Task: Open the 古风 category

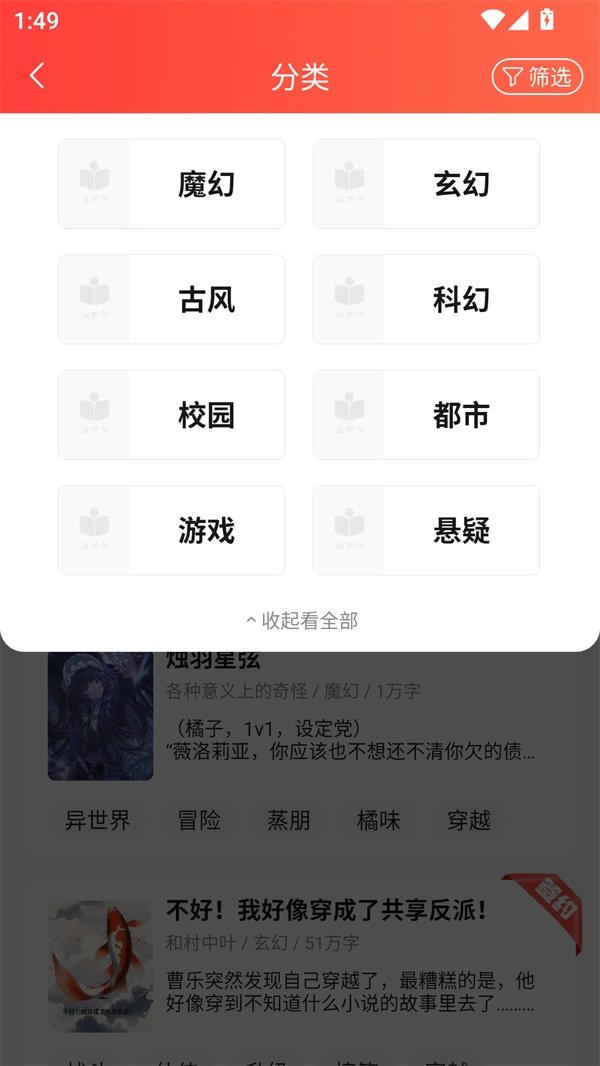Action: [x=171, y=299]
